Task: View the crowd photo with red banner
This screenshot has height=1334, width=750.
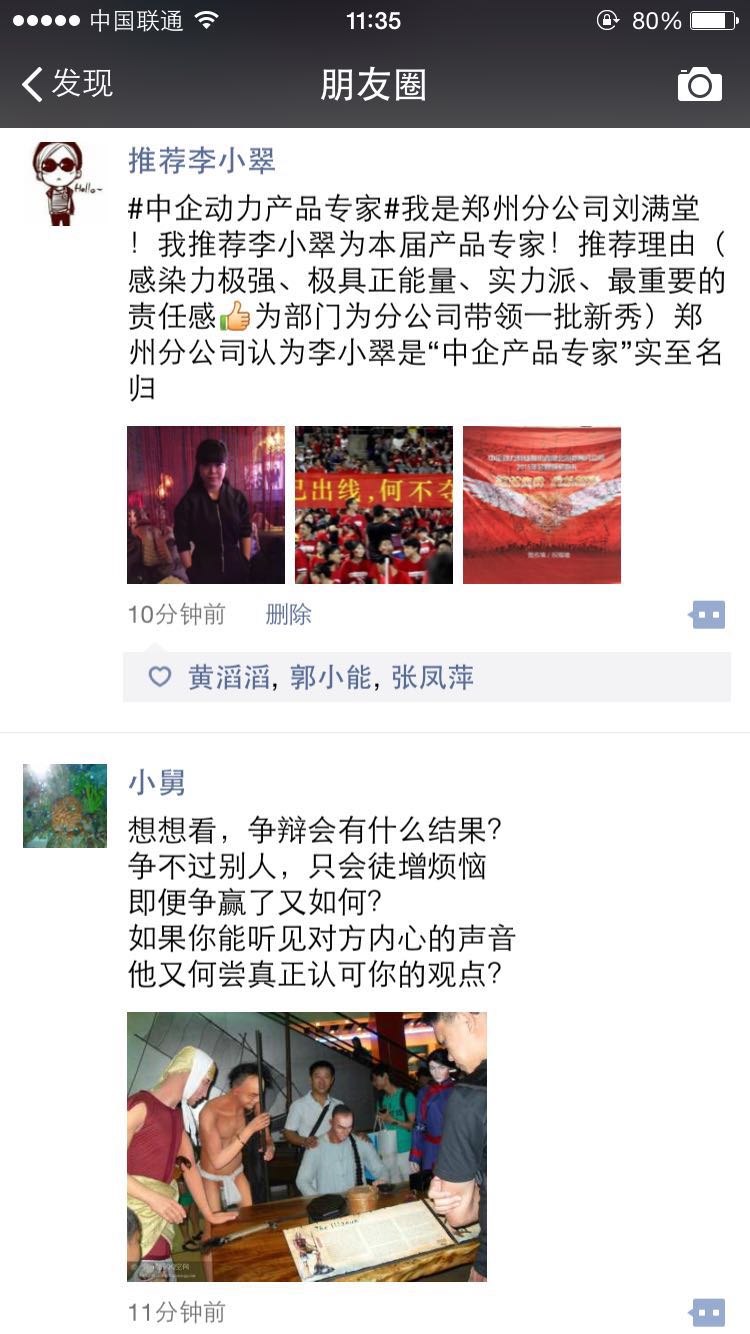Action: (374, 505)
